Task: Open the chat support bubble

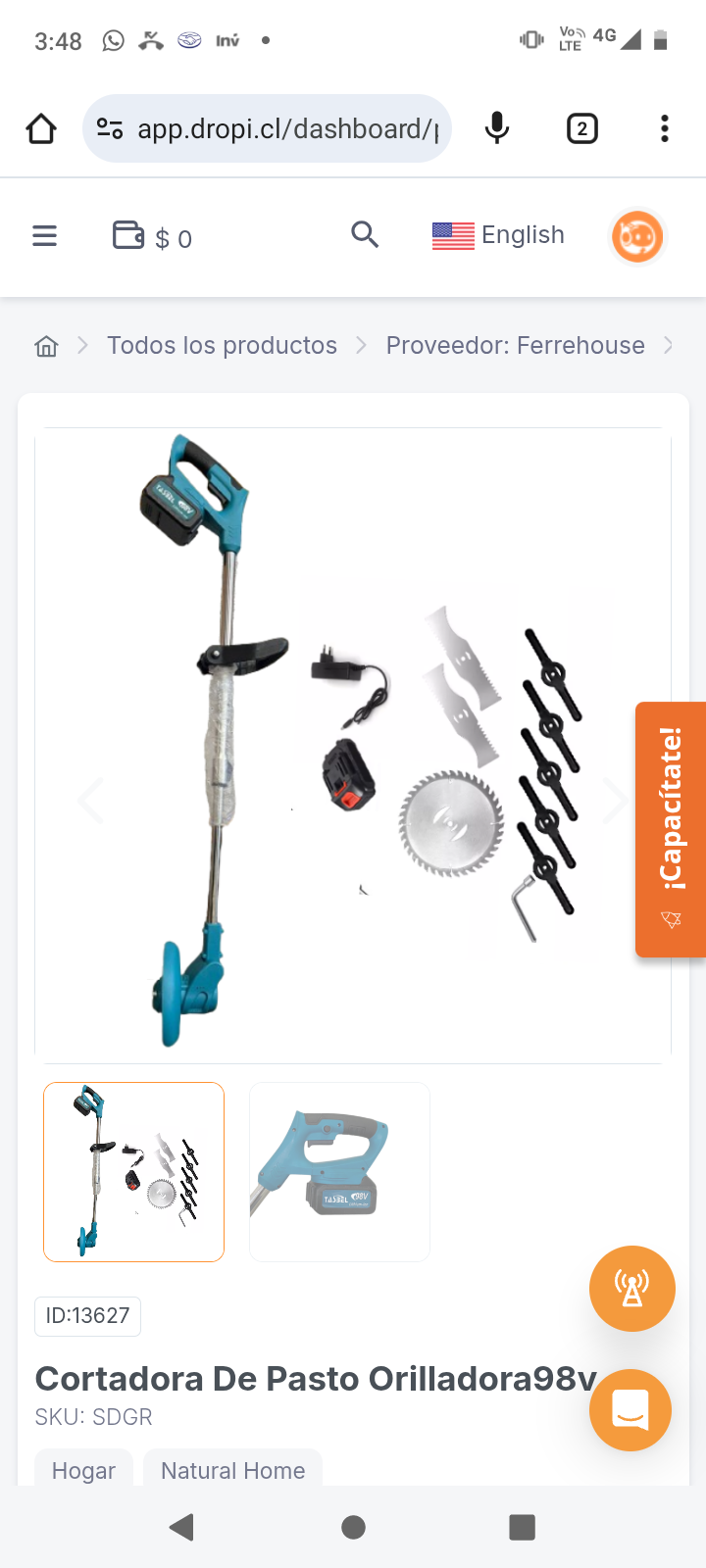Action: click(630, 1410)
